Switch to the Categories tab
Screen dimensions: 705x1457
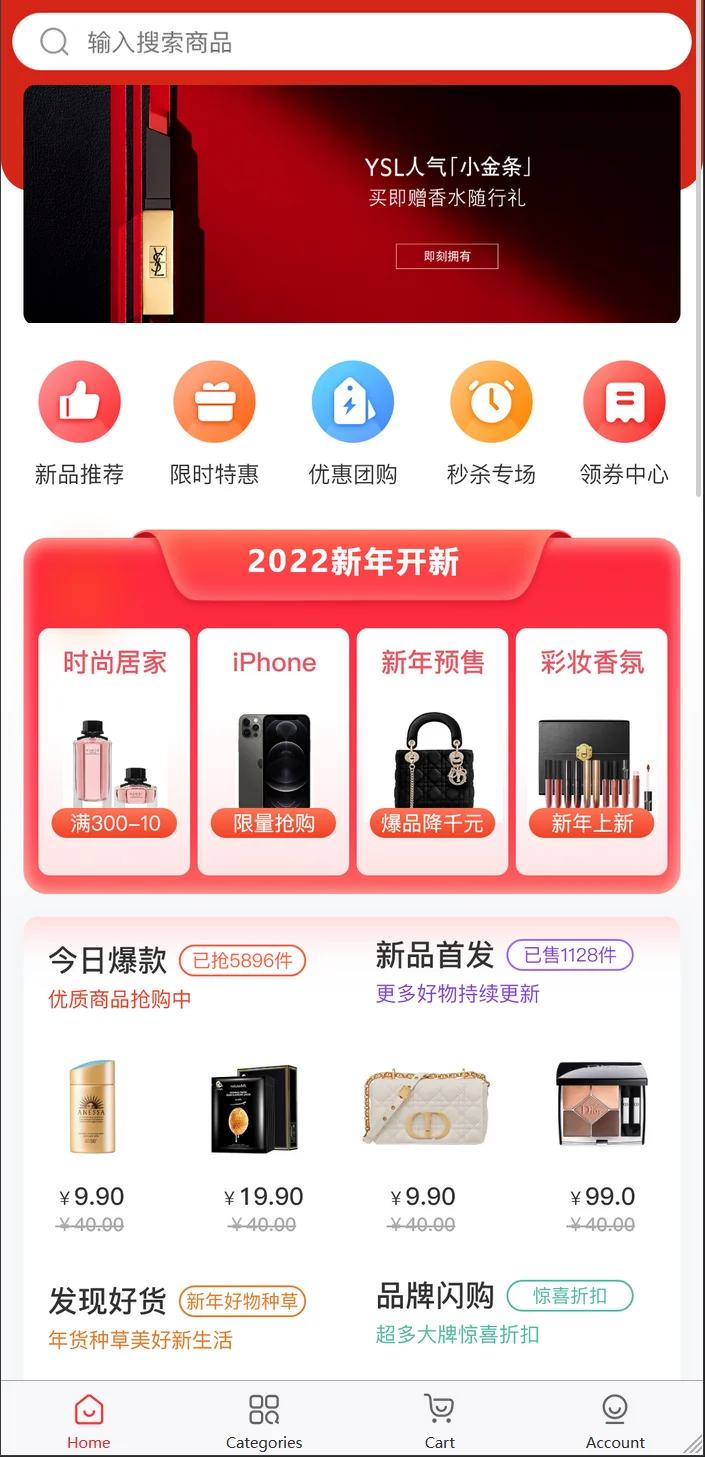[264, 1421]
